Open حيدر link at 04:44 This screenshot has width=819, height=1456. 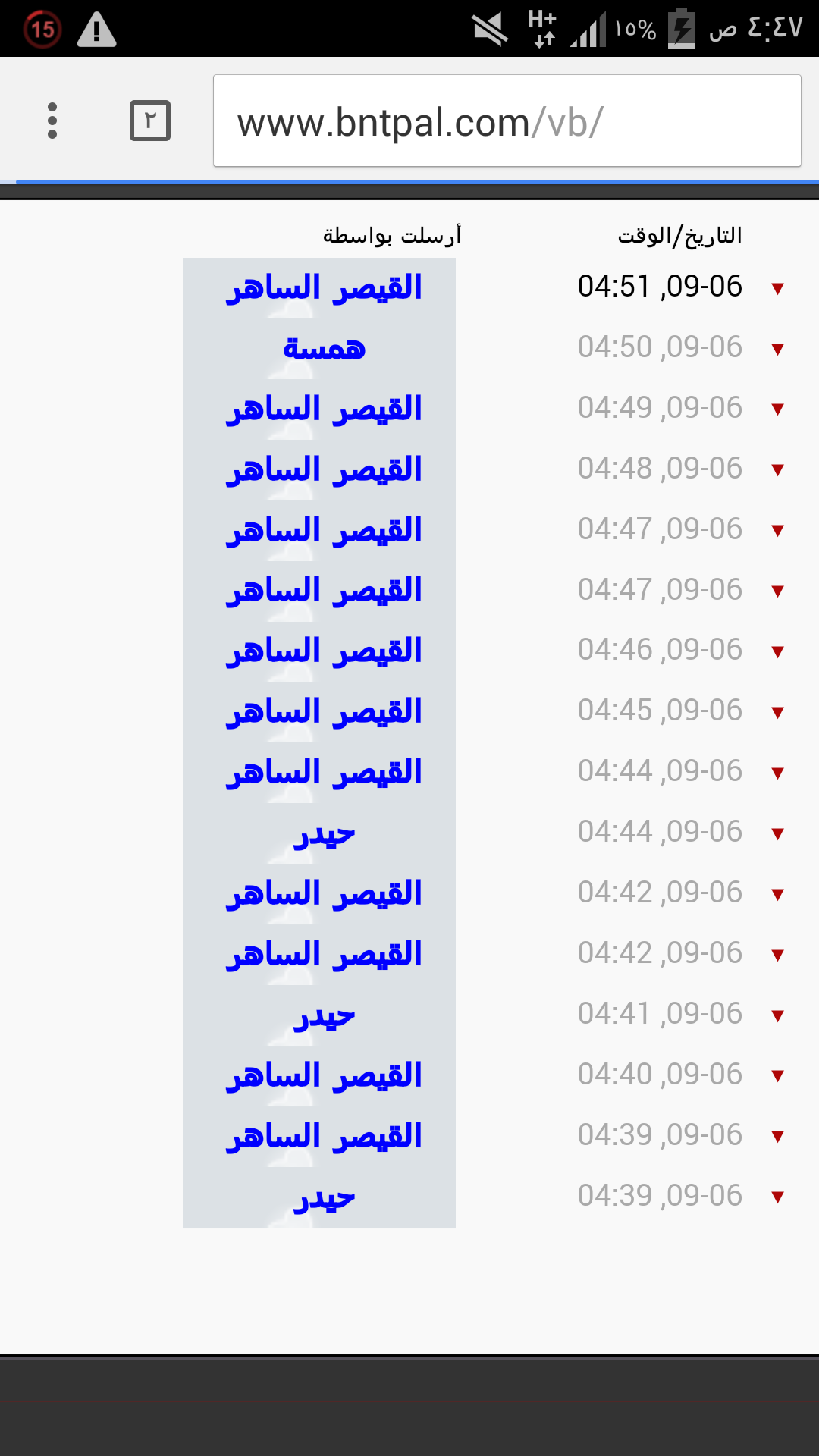point(324,834)
